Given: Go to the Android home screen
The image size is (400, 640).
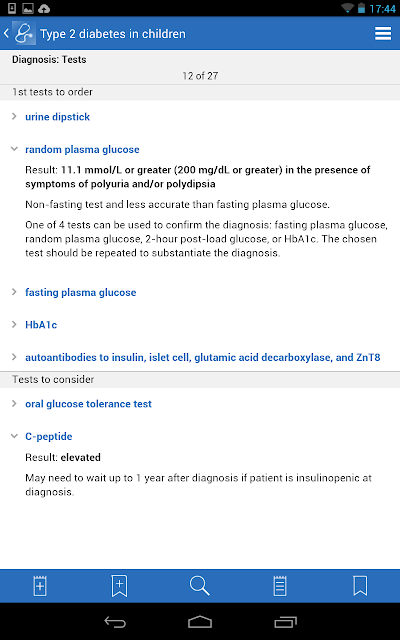Looking at the screenshot, I should coord(200,622).
